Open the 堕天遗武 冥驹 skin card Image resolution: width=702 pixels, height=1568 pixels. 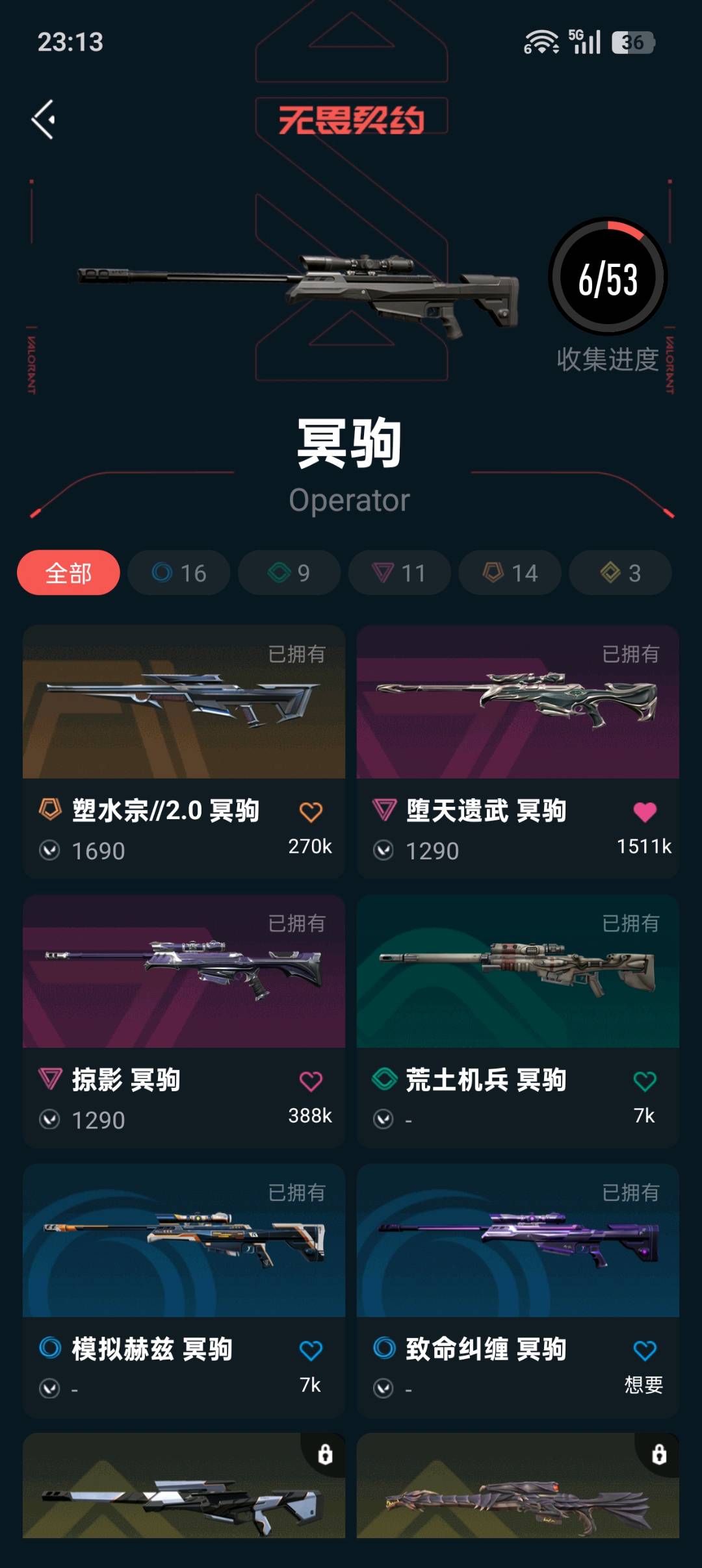518,752
